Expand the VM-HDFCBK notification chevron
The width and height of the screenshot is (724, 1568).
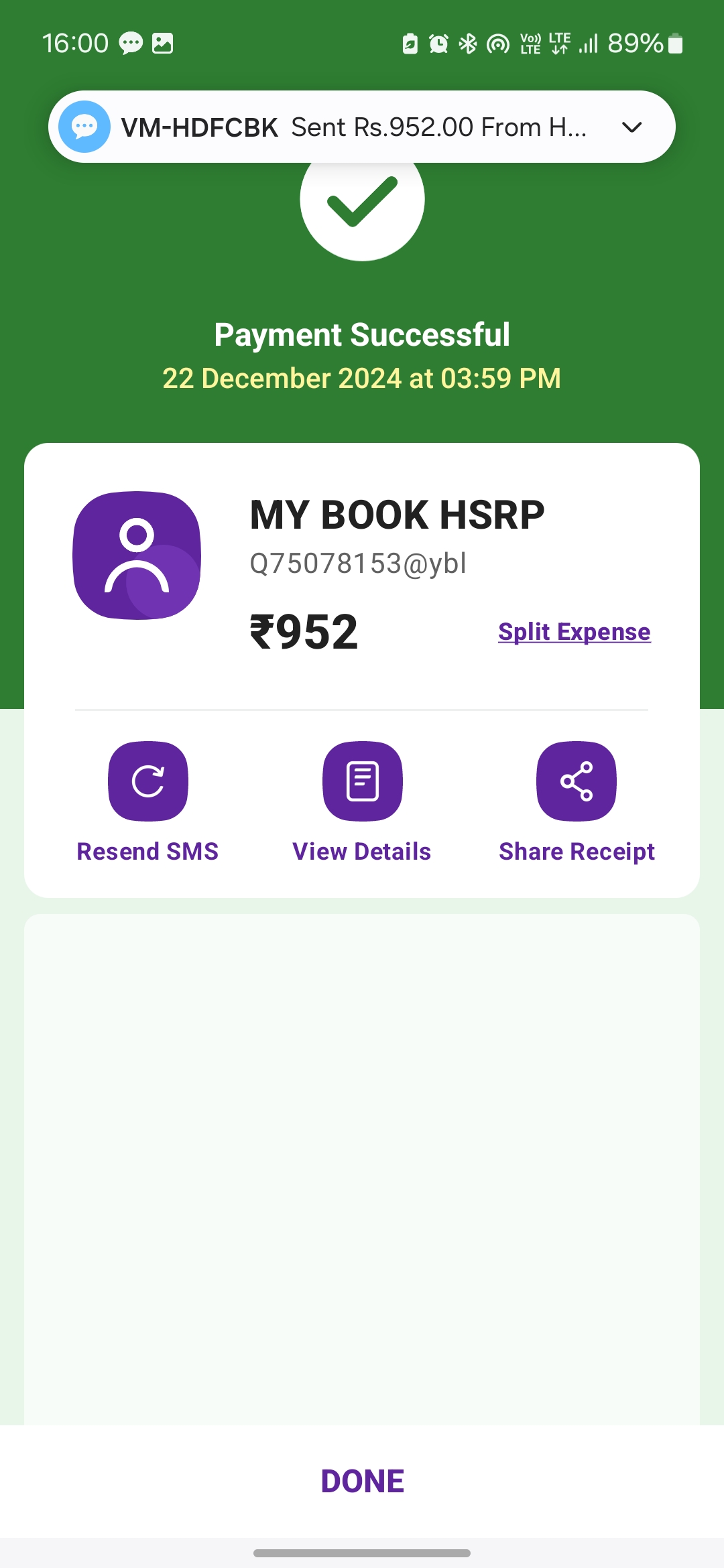(x=631, y=127)
